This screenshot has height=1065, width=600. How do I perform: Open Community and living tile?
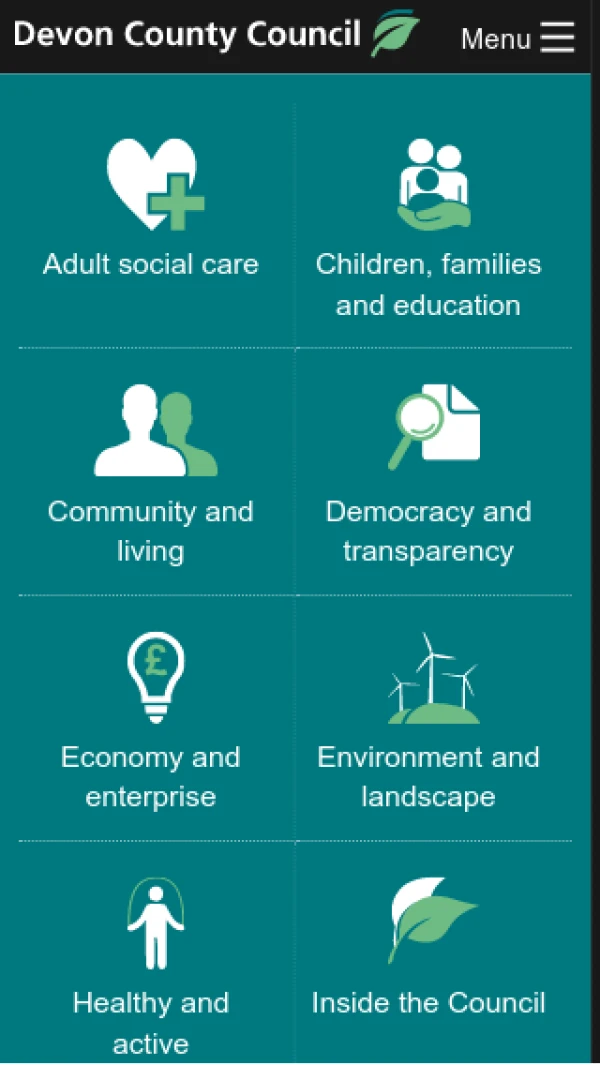(x=151, y=473)
